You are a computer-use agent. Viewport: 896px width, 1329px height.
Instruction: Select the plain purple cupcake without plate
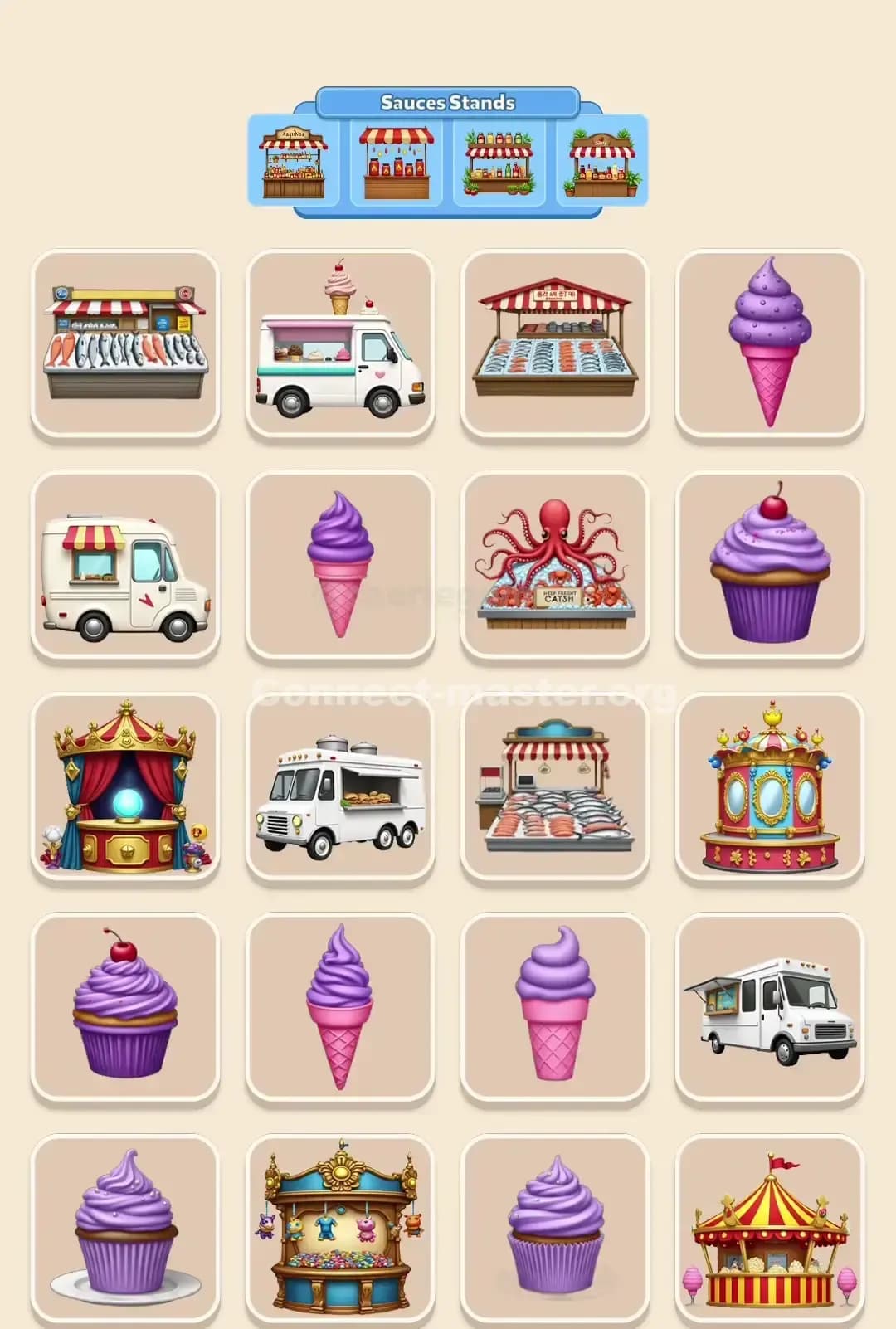pyautogui.click(x=555, y=1228)
